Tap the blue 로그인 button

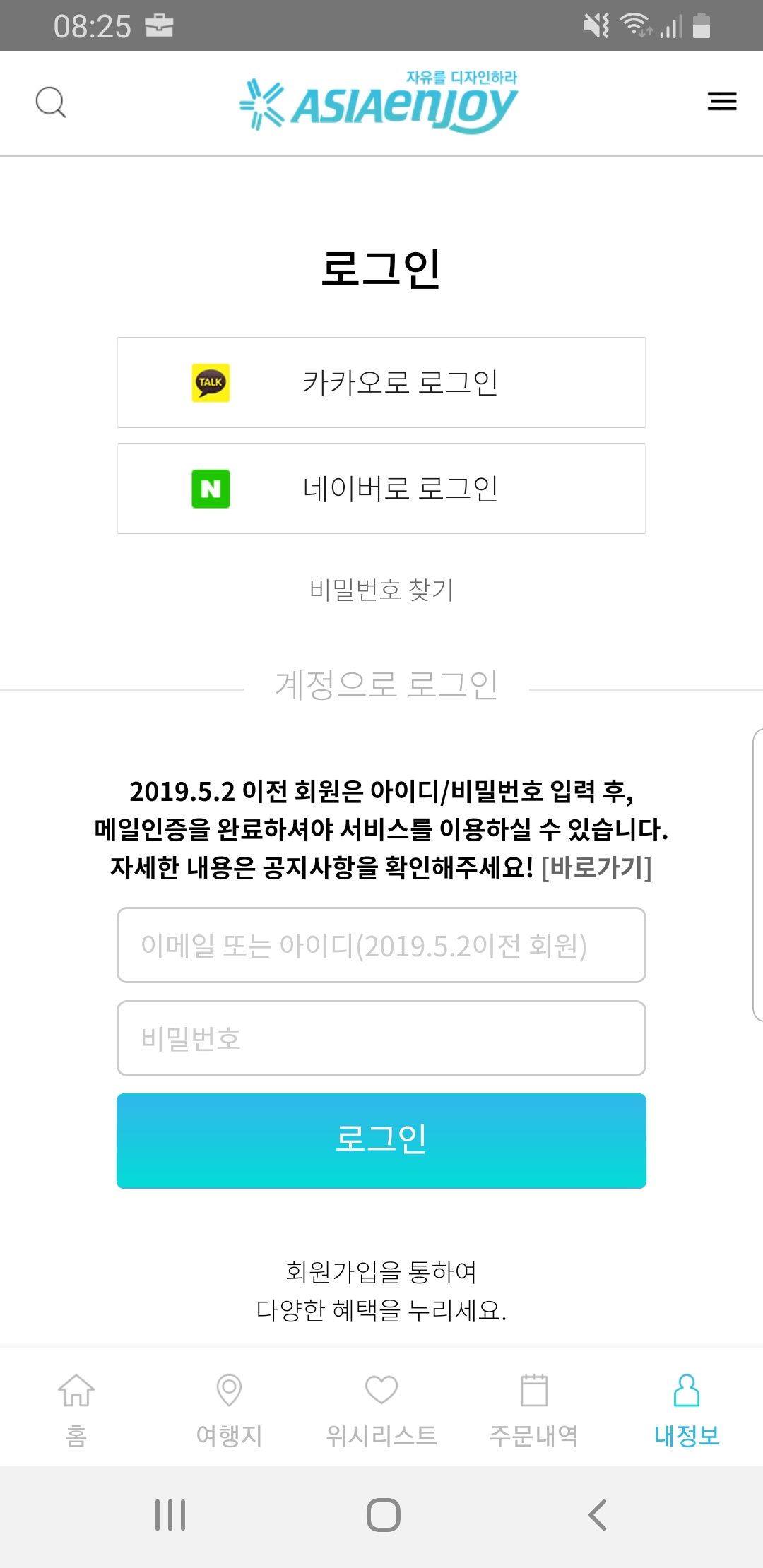coord(381,1141)
